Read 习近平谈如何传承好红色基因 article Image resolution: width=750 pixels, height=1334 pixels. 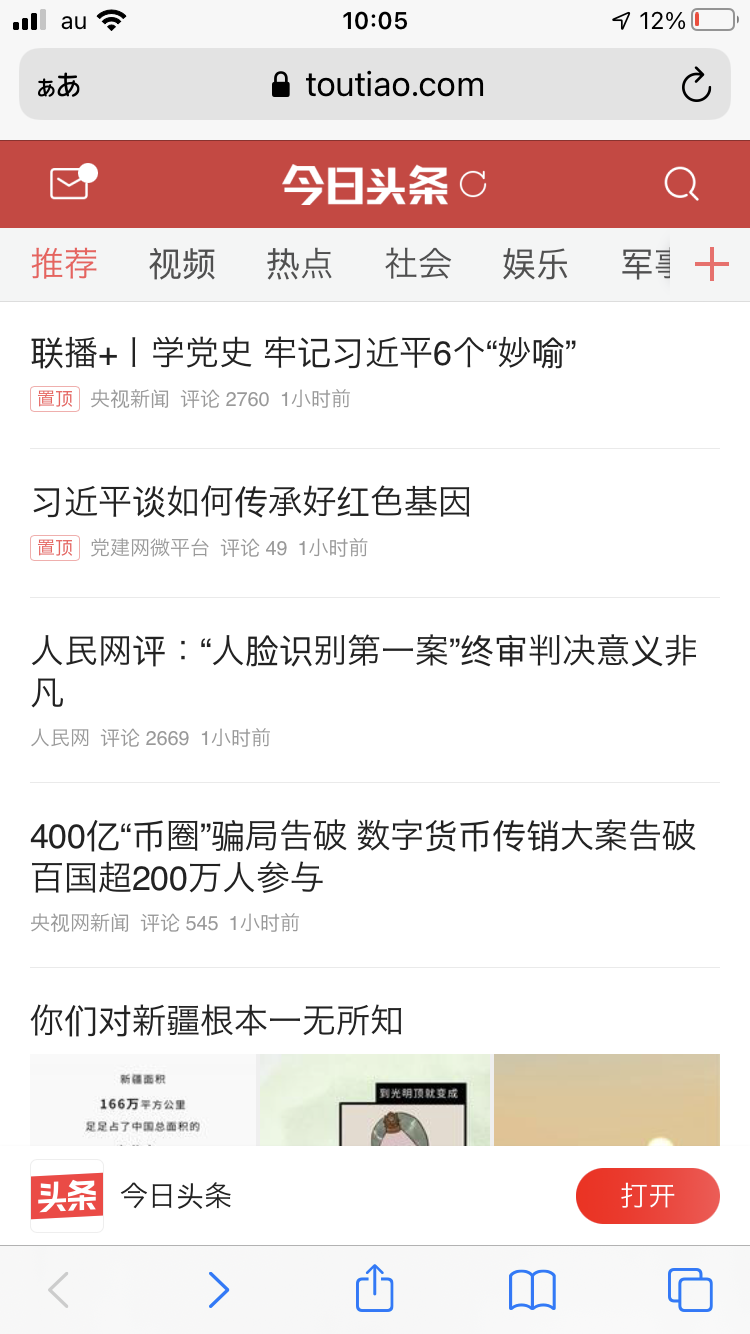click(x=251, y=502)
